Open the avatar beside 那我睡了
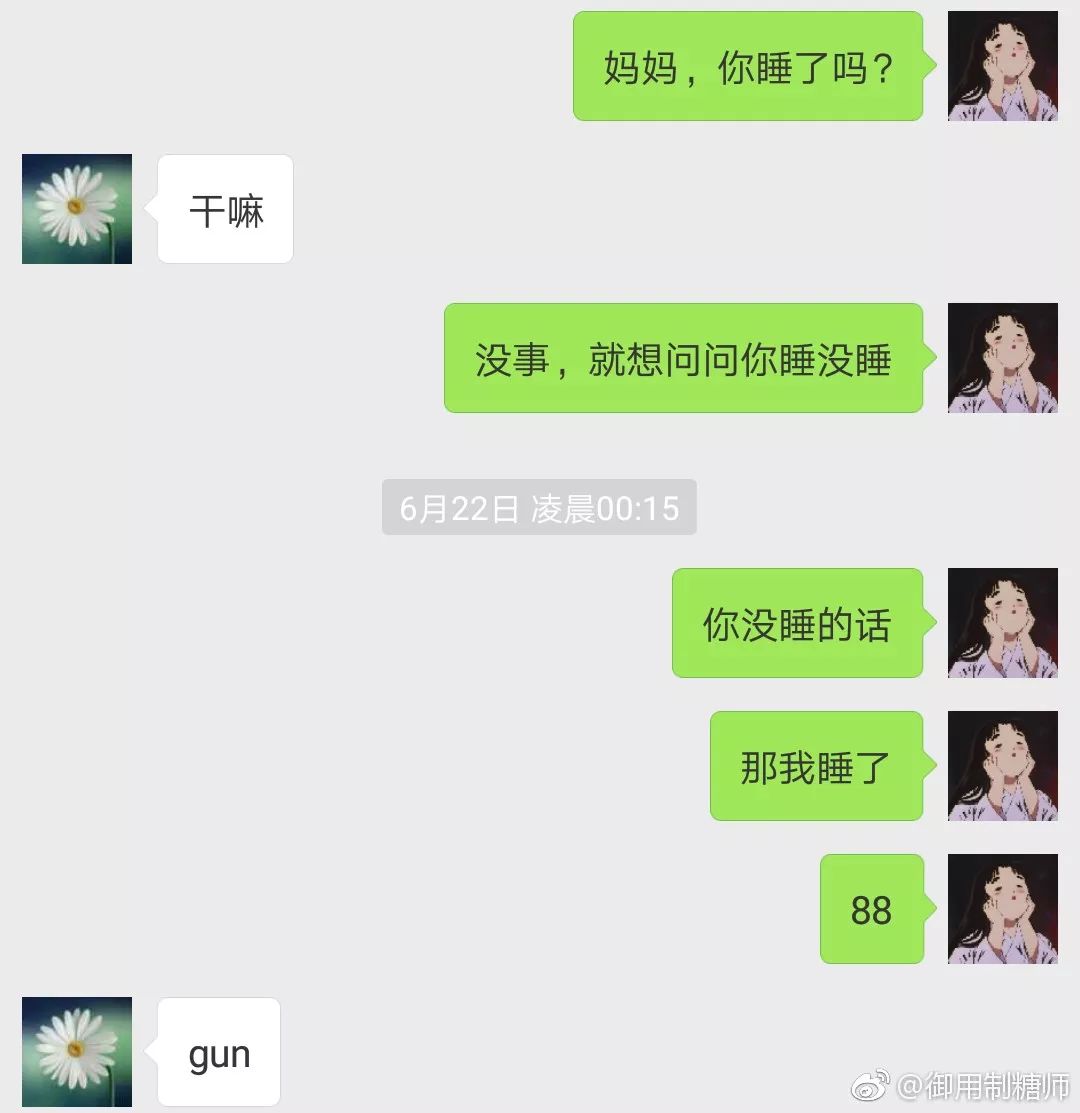This screenshot has width=1080, height=1113. [x=1002, y=766]
